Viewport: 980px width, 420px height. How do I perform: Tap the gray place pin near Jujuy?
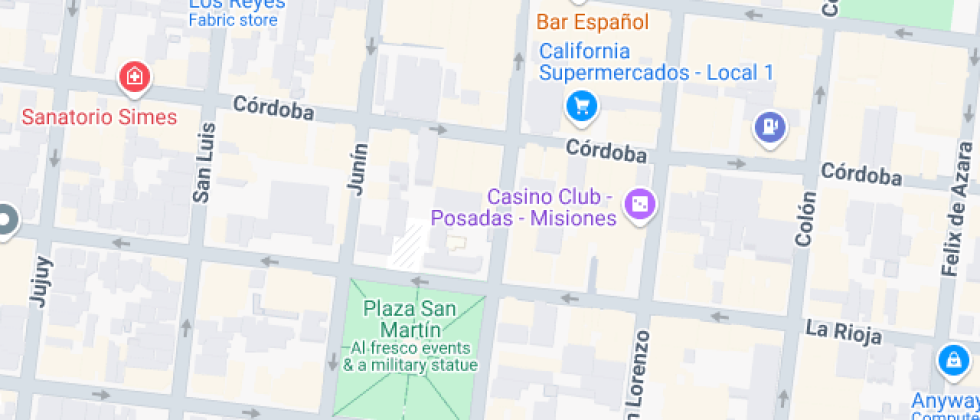(x=5, y=219)
